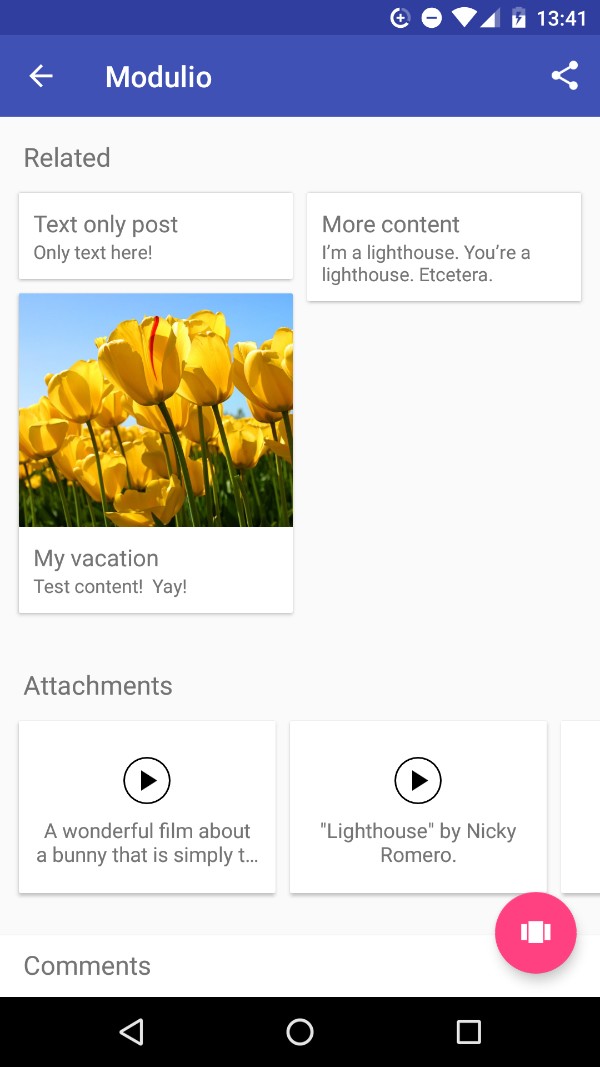Tap the pink floating action button

pyautogui.click(x=535, y=932)
